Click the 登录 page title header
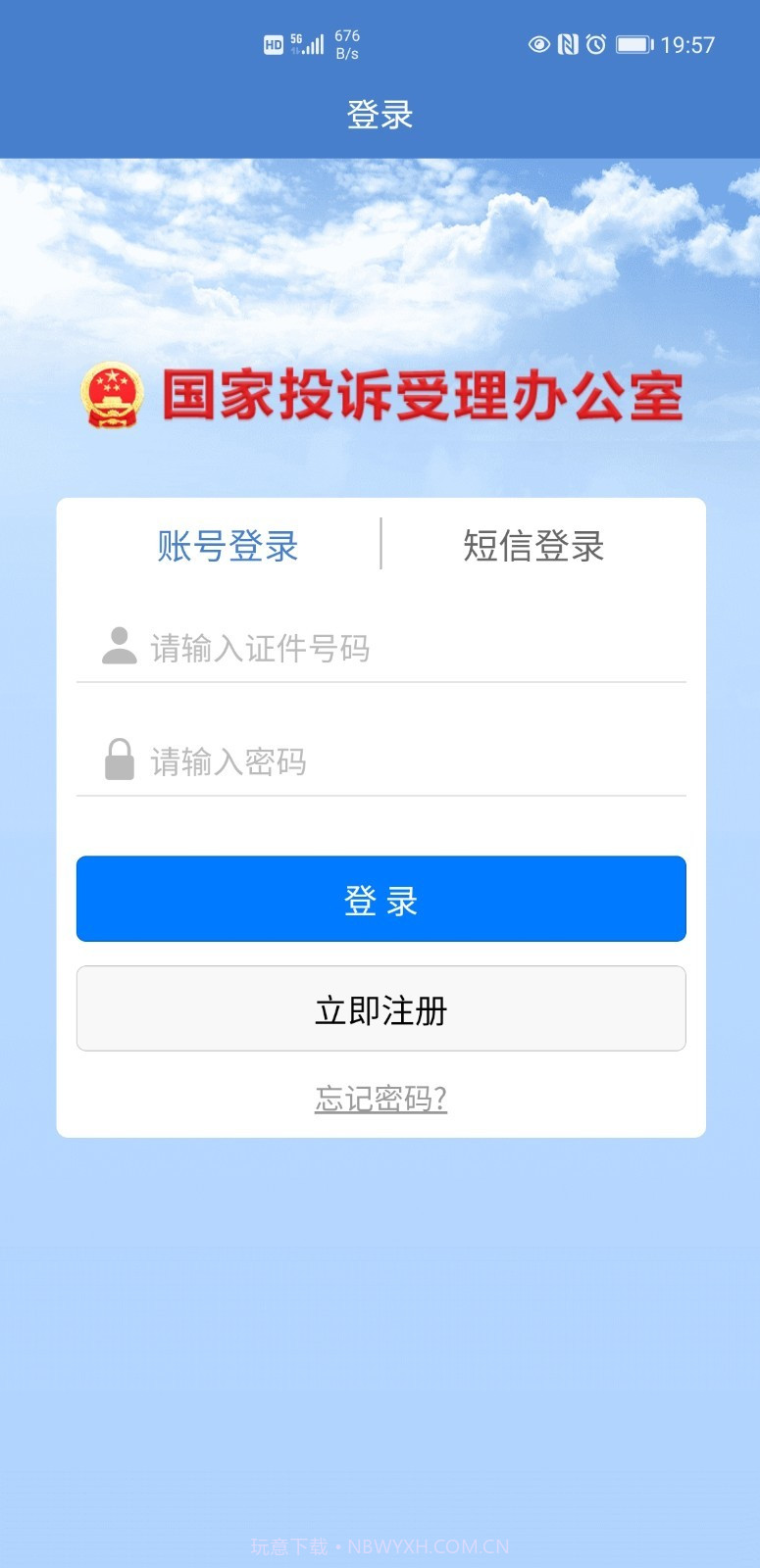Image resolution: width=760 pixels, height=1568 pixels. pos(380,114)
